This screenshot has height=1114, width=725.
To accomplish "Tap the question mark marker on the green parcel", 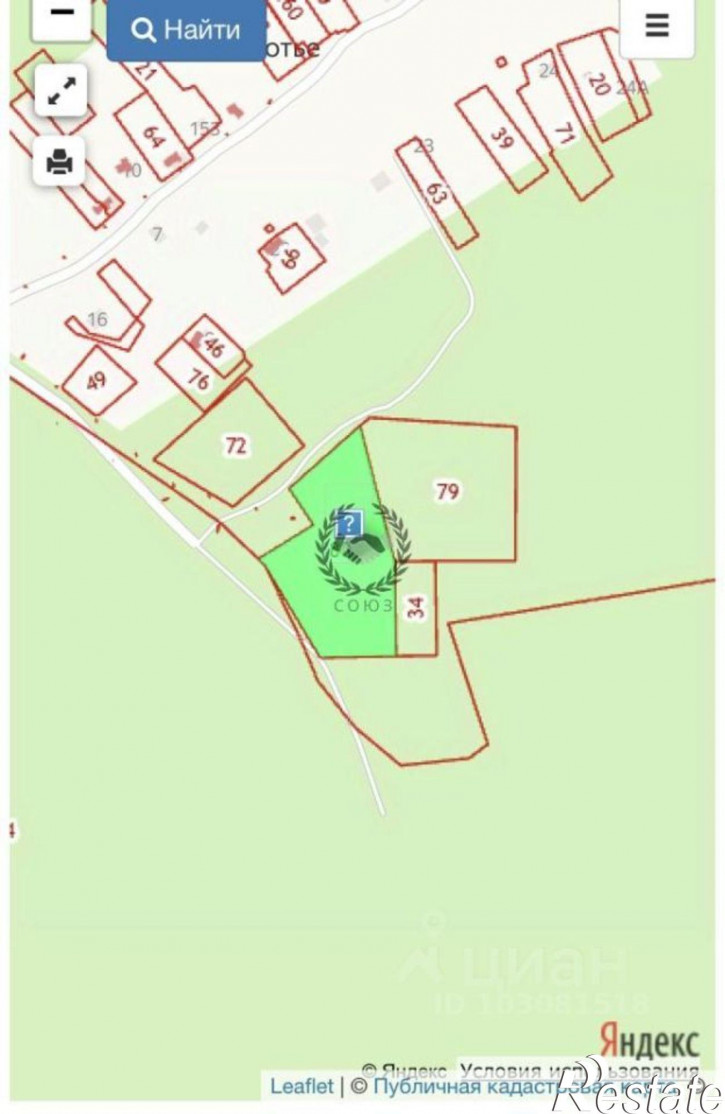I will (349, 523).
